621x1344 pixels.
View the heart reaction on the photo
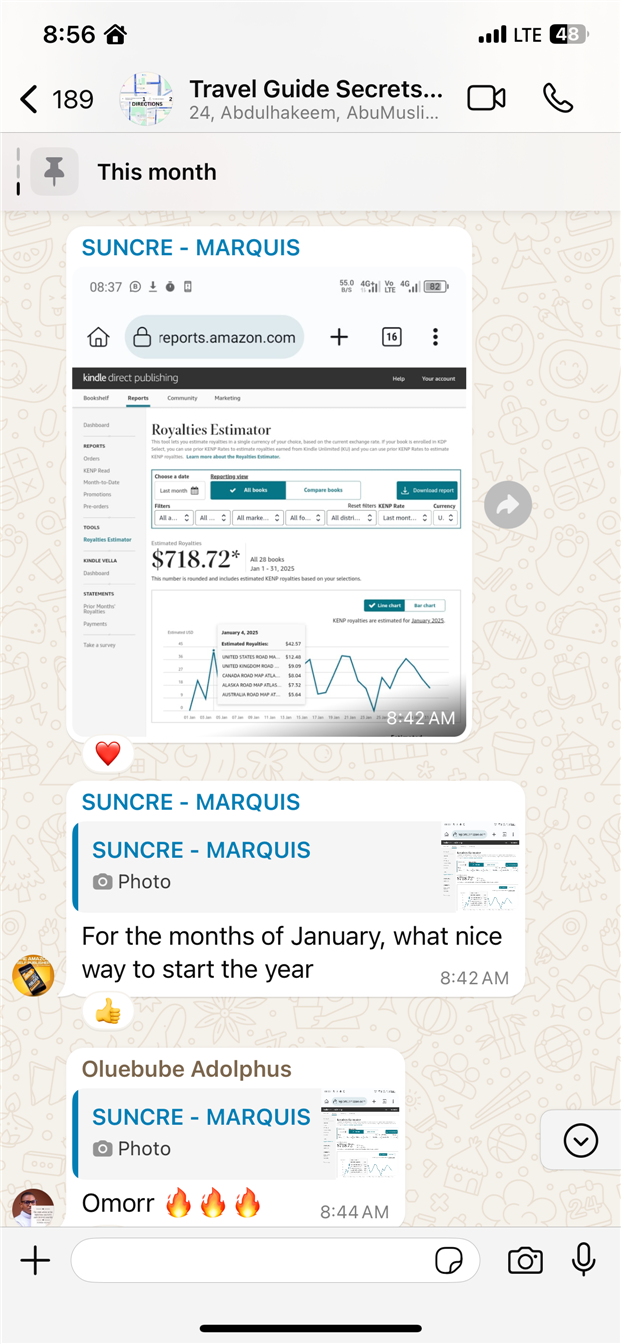pyautogui.click(x=108, y=753)
